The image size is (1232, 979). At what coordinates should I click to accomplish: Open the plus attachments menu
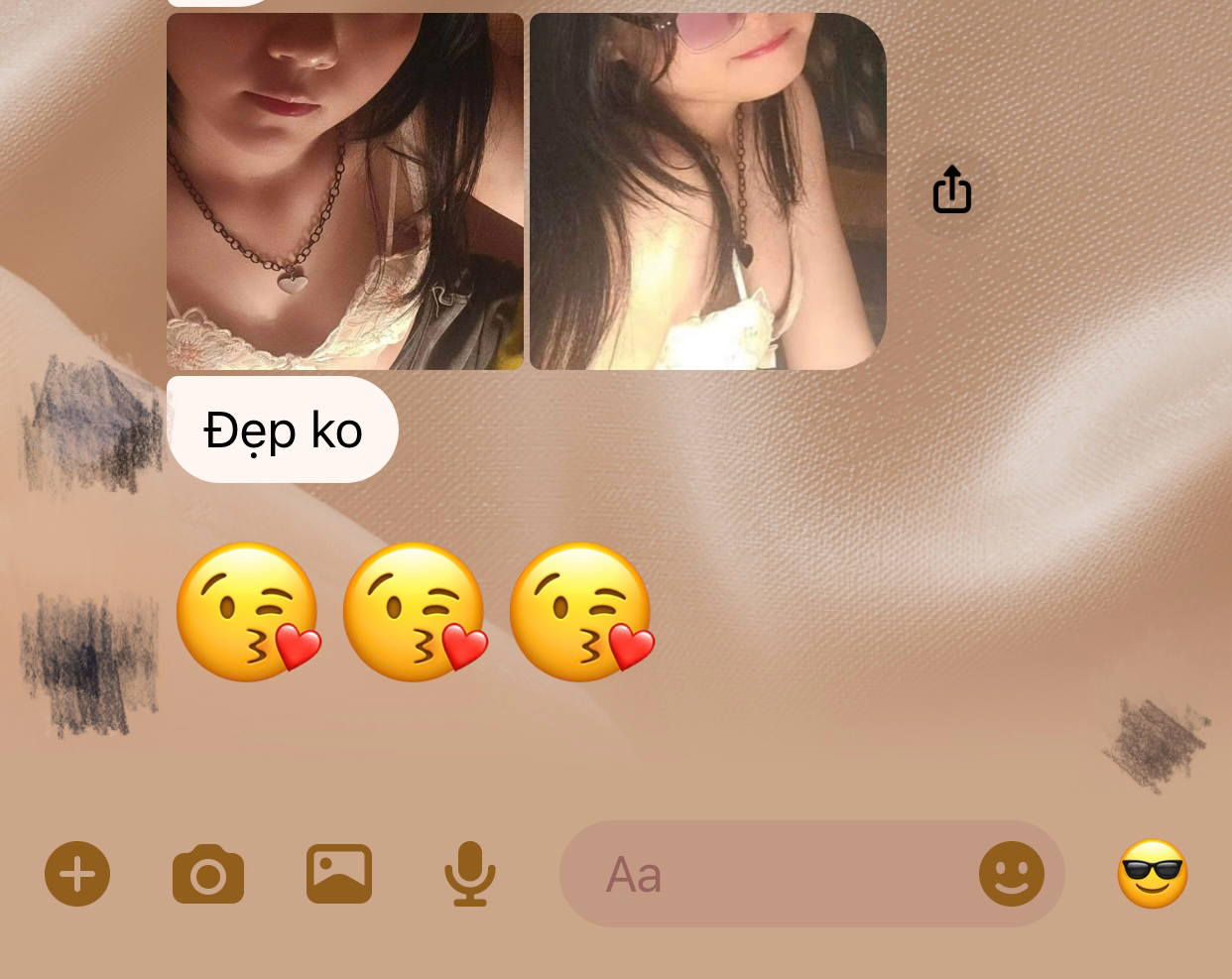tap(77, 874)
